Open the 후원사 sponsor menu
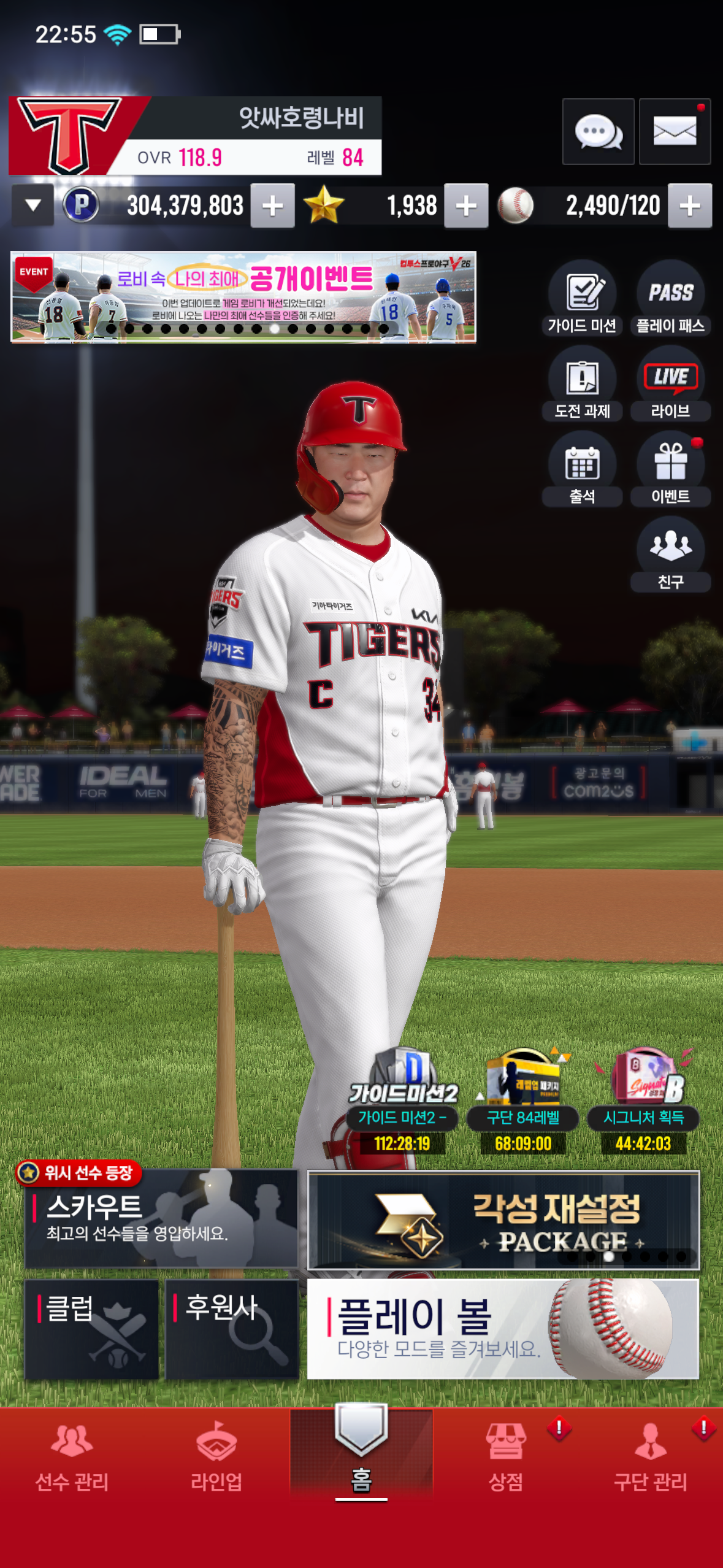 (x=231, y=1329)
